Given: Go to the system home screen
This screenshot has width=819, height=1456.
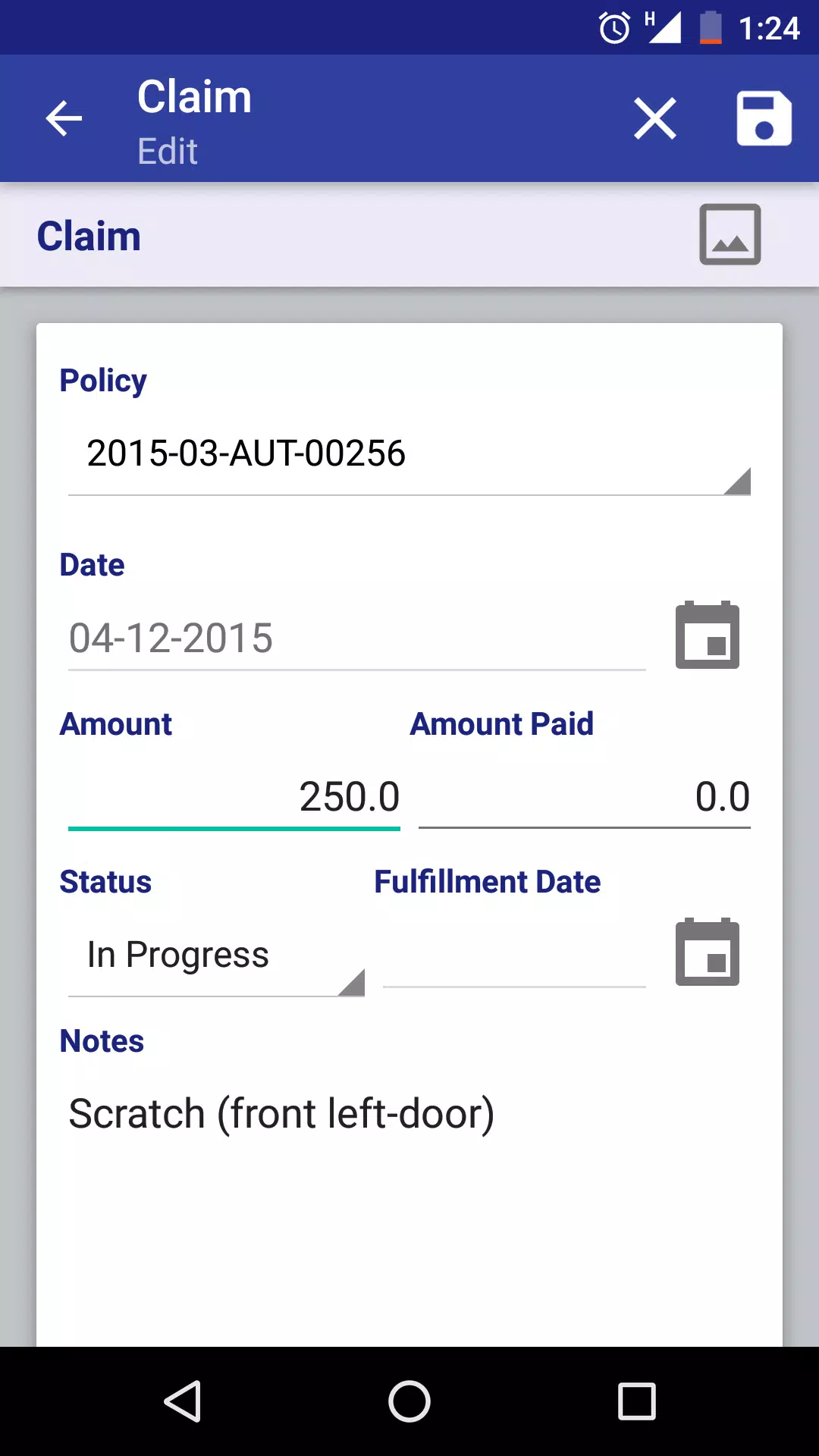Looking at the screenshot, I should 409,1401.
